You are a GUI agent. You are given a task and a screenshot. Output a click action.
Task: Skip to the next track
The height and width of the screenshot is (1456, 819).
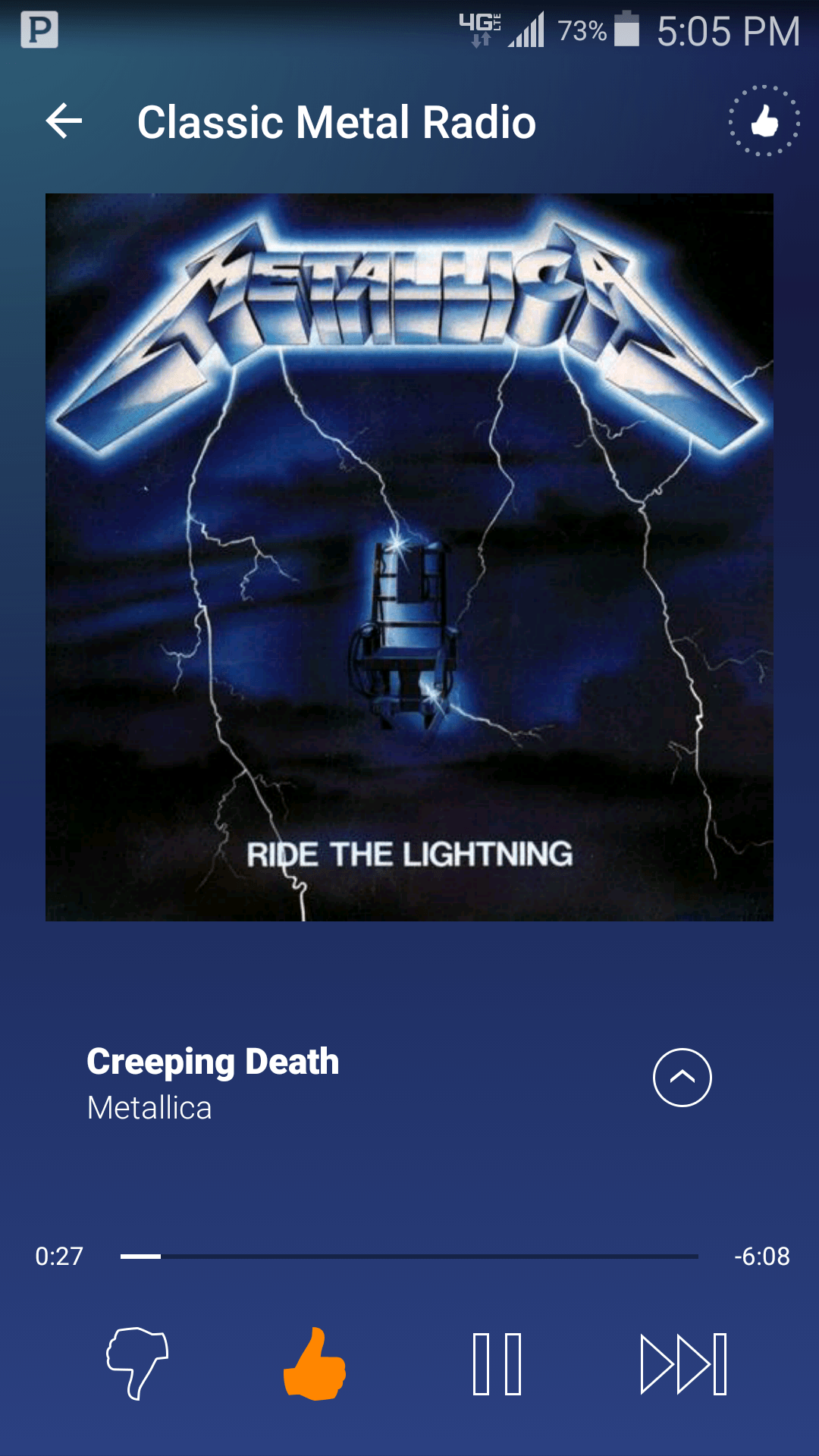pos(683,1364)
